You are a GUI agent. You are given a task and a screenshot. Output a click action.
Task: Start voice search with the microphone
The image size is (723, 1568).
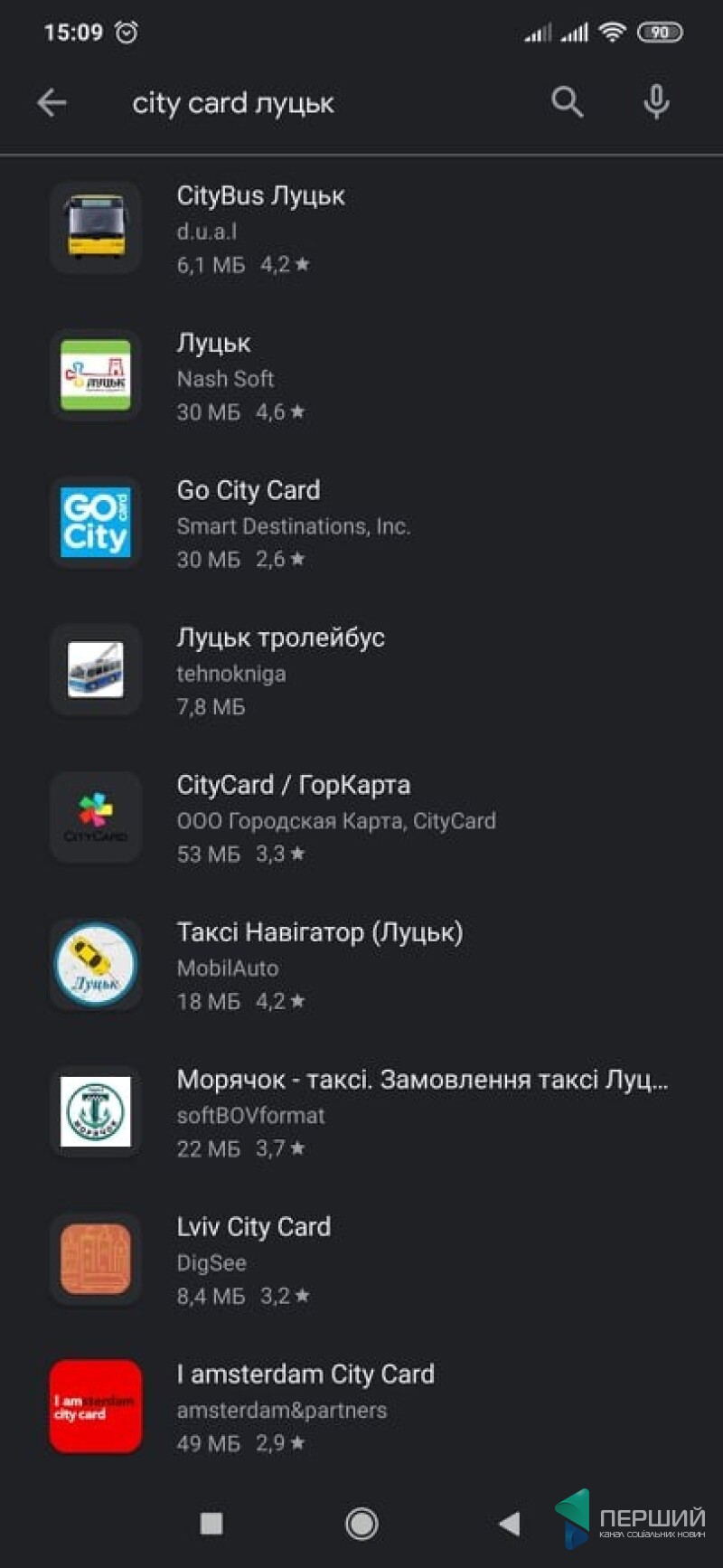pyautogui.click(x=656, y=103)
